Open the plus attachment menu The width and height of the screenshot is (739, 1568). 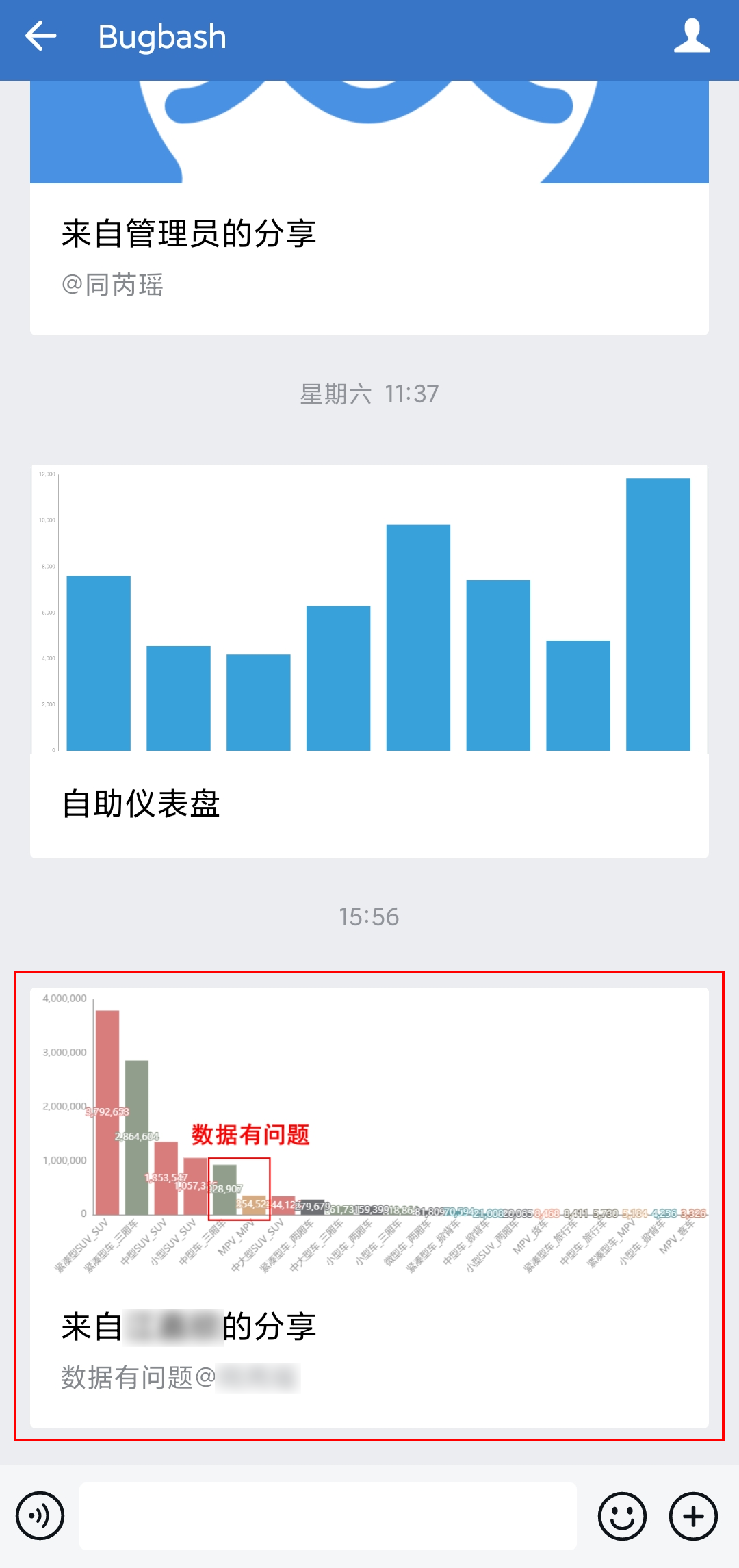click(x=693, y=1516)
